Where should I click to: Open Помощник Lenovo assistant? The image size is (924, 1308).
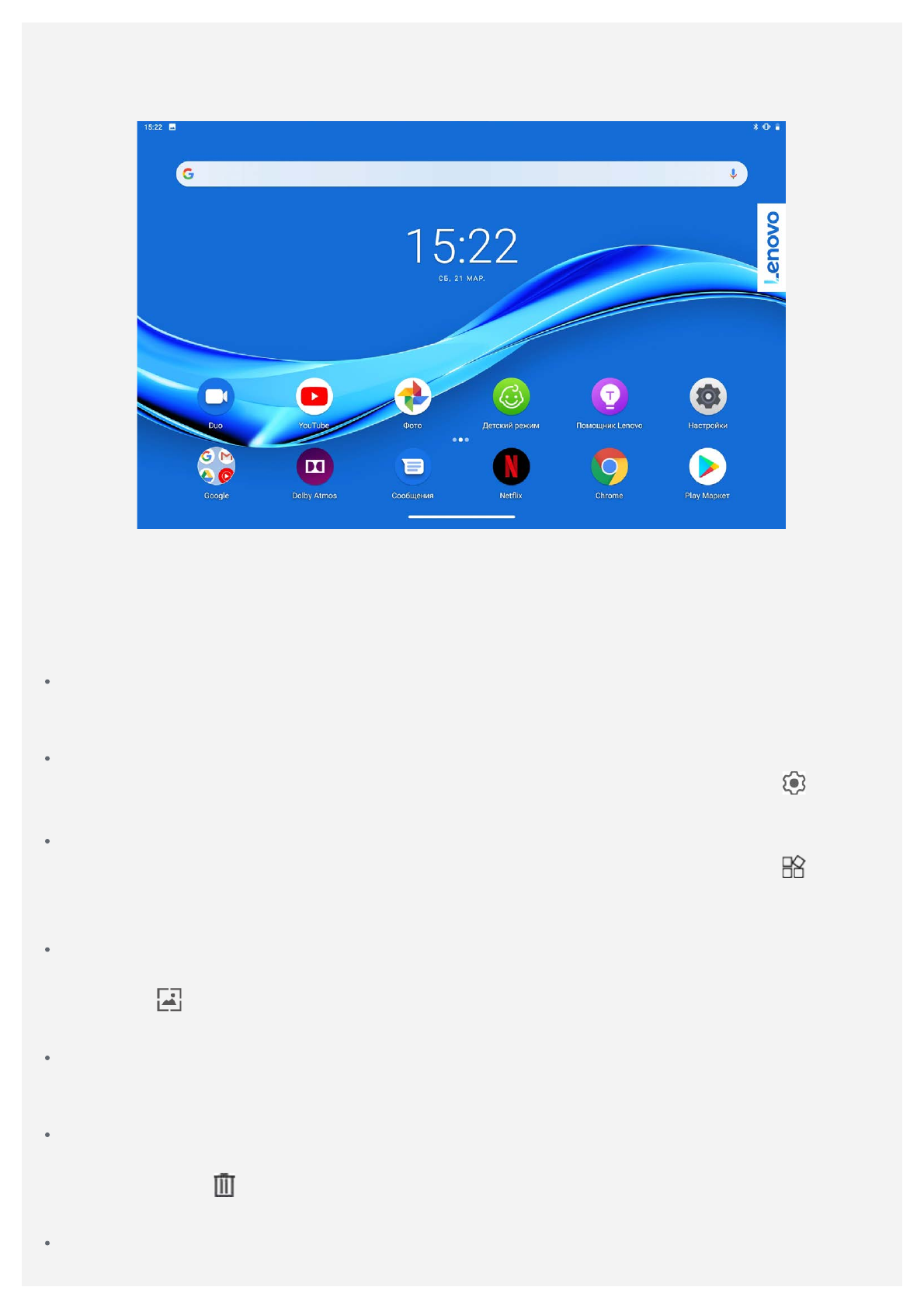pyautogui.click(x=609, y=396)
